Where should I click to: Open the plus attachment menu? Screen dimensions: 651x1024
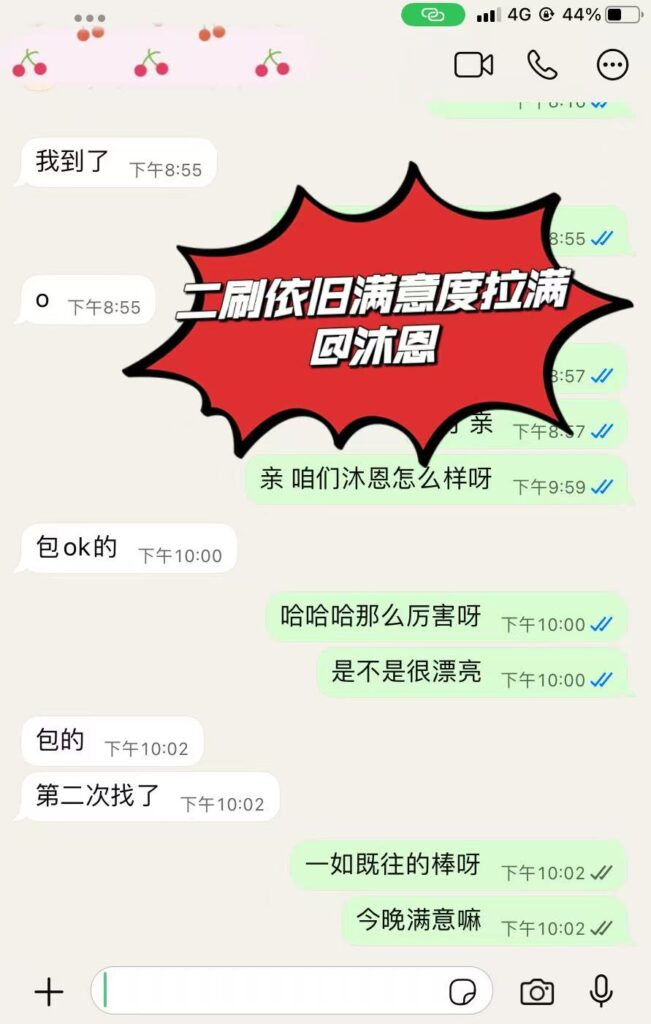pos(48,991)
